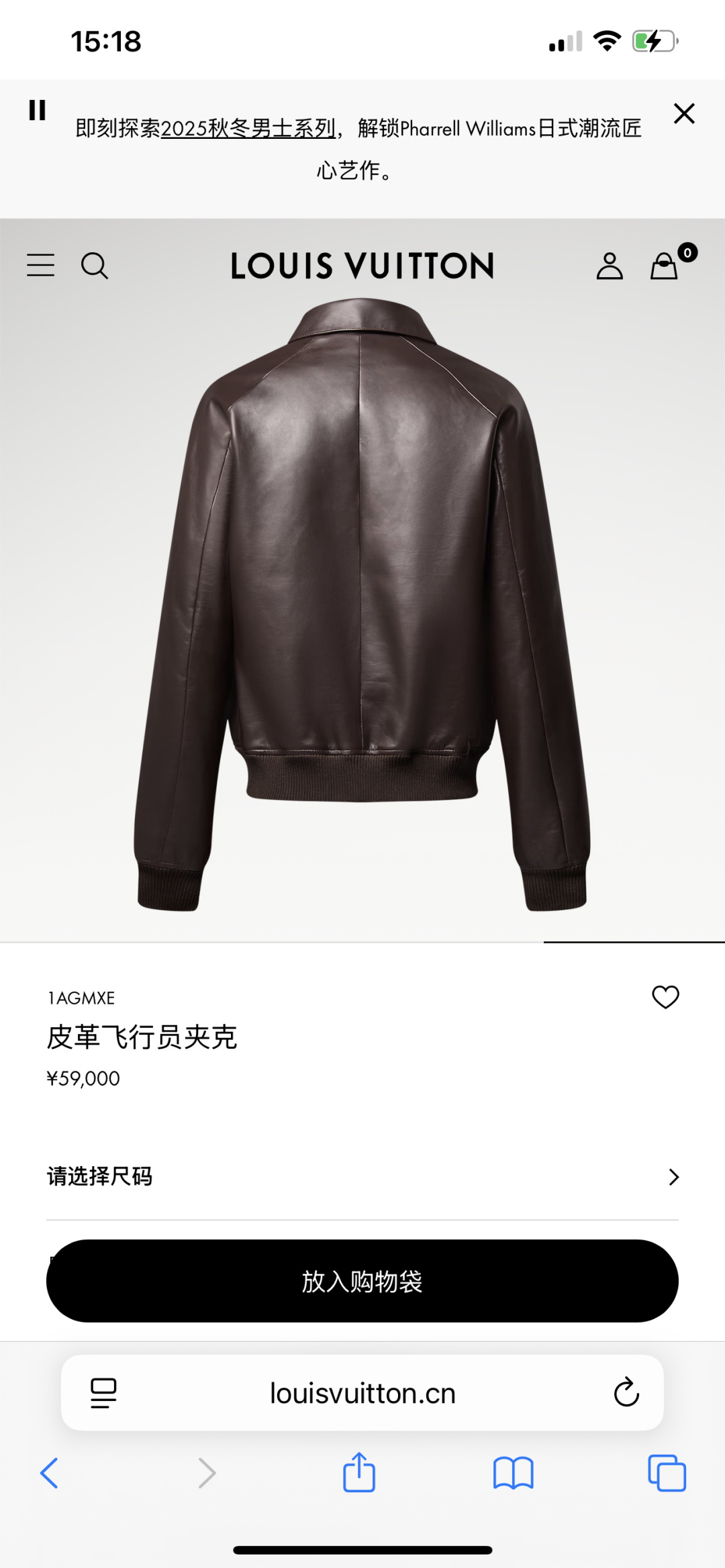The height and width of the screenshot is (1568, 725).
Task: Add the jacket to wishlist
Action: tap(665, 997)
